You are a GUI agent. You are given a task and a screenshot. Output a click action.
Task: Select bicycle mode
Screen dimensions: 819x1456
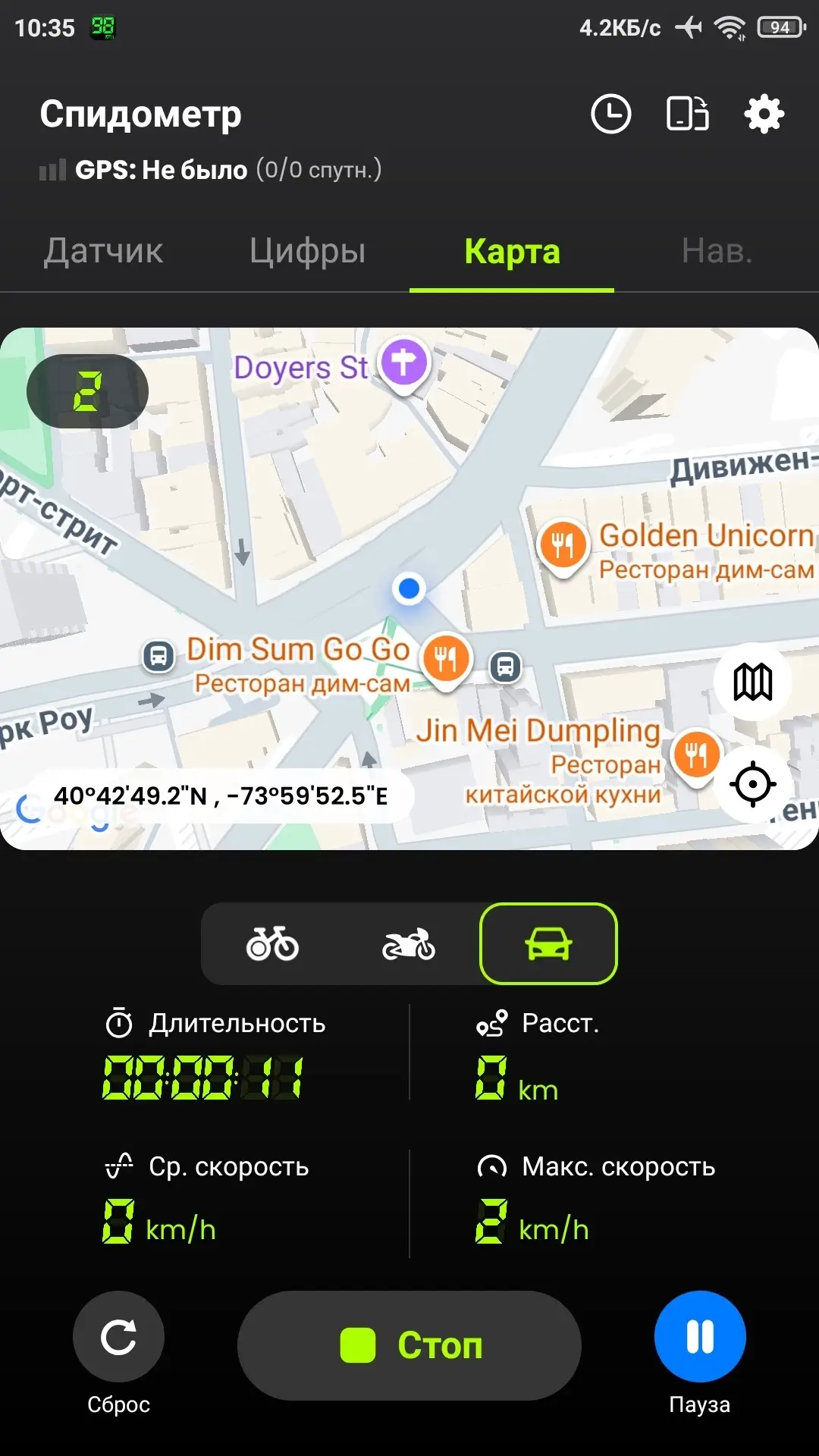(x=272, y=944)
